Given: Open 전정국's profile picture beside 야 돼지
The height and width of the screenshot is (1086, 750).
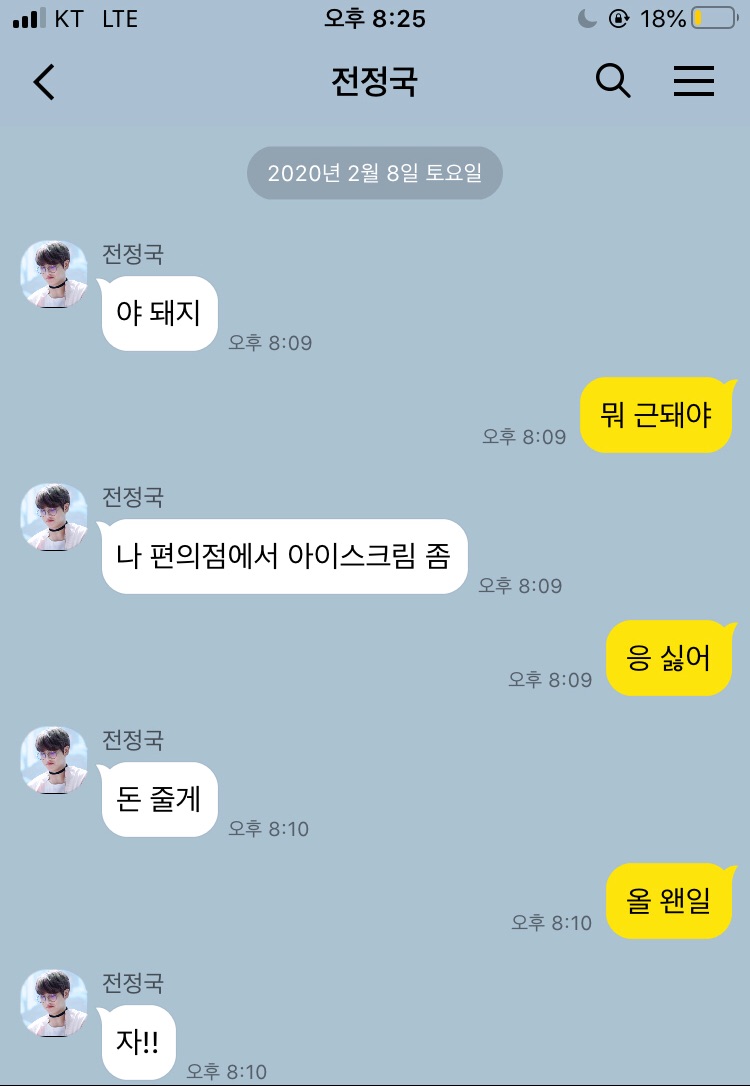Looking at the screenshot, I should [54, 274].
